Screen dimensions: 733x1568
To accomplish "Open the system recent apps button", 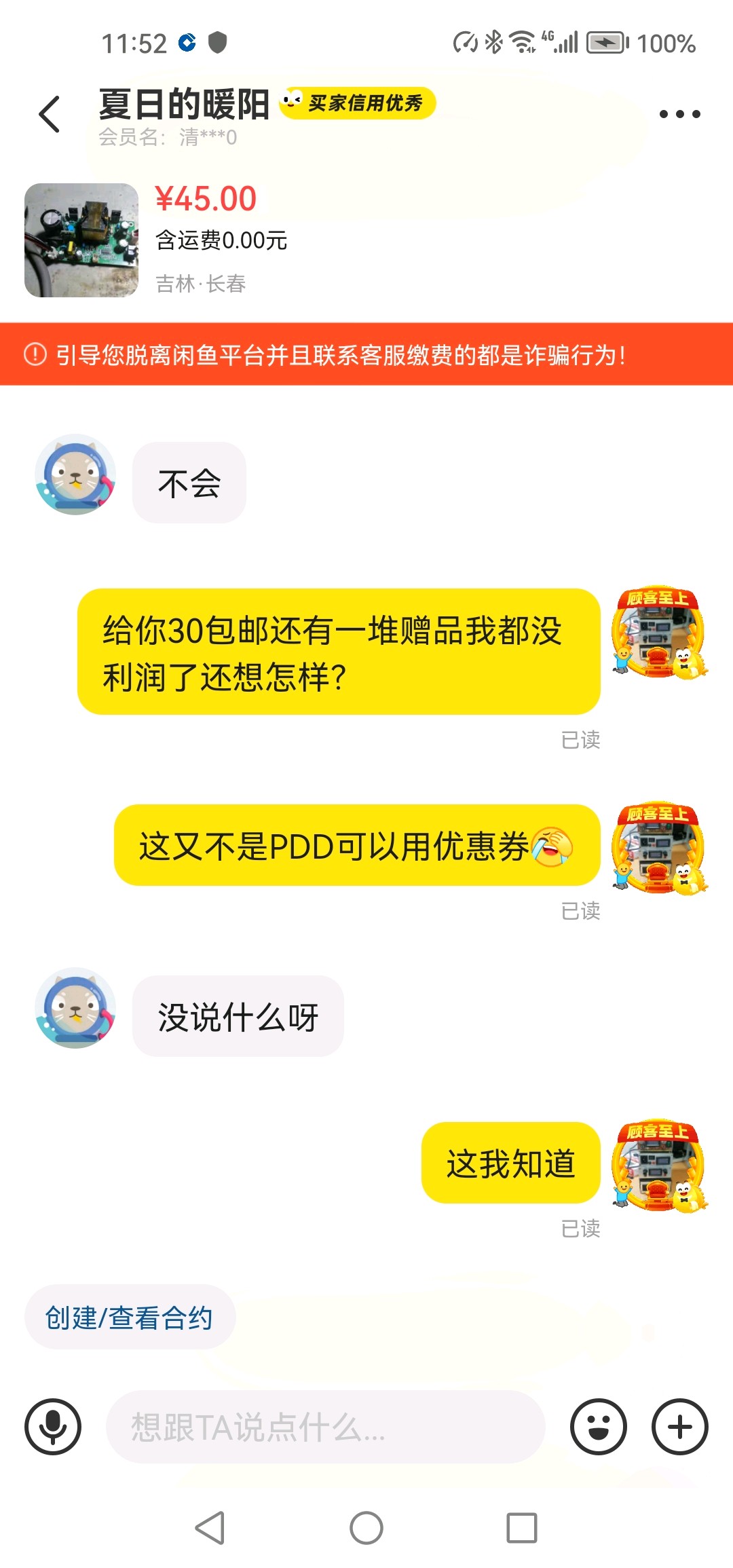I will [522, 1529].
